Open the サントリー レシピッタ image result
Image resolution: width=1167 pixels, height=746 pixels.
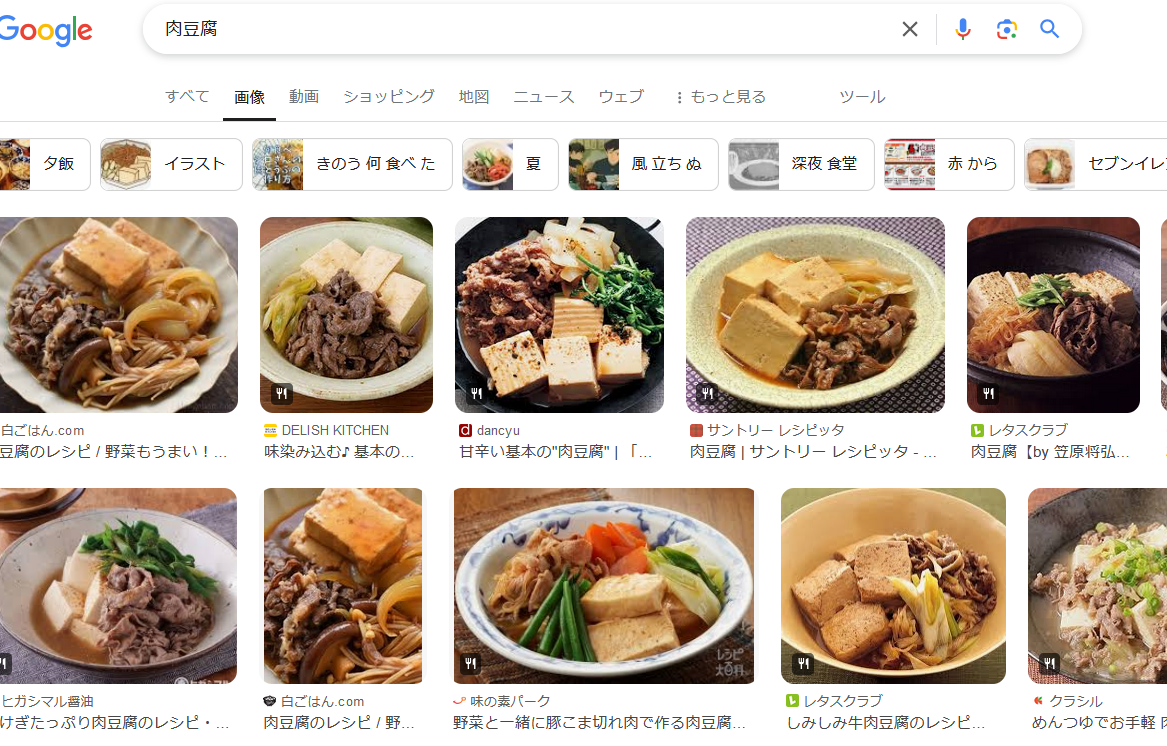[x=815, y=315]
